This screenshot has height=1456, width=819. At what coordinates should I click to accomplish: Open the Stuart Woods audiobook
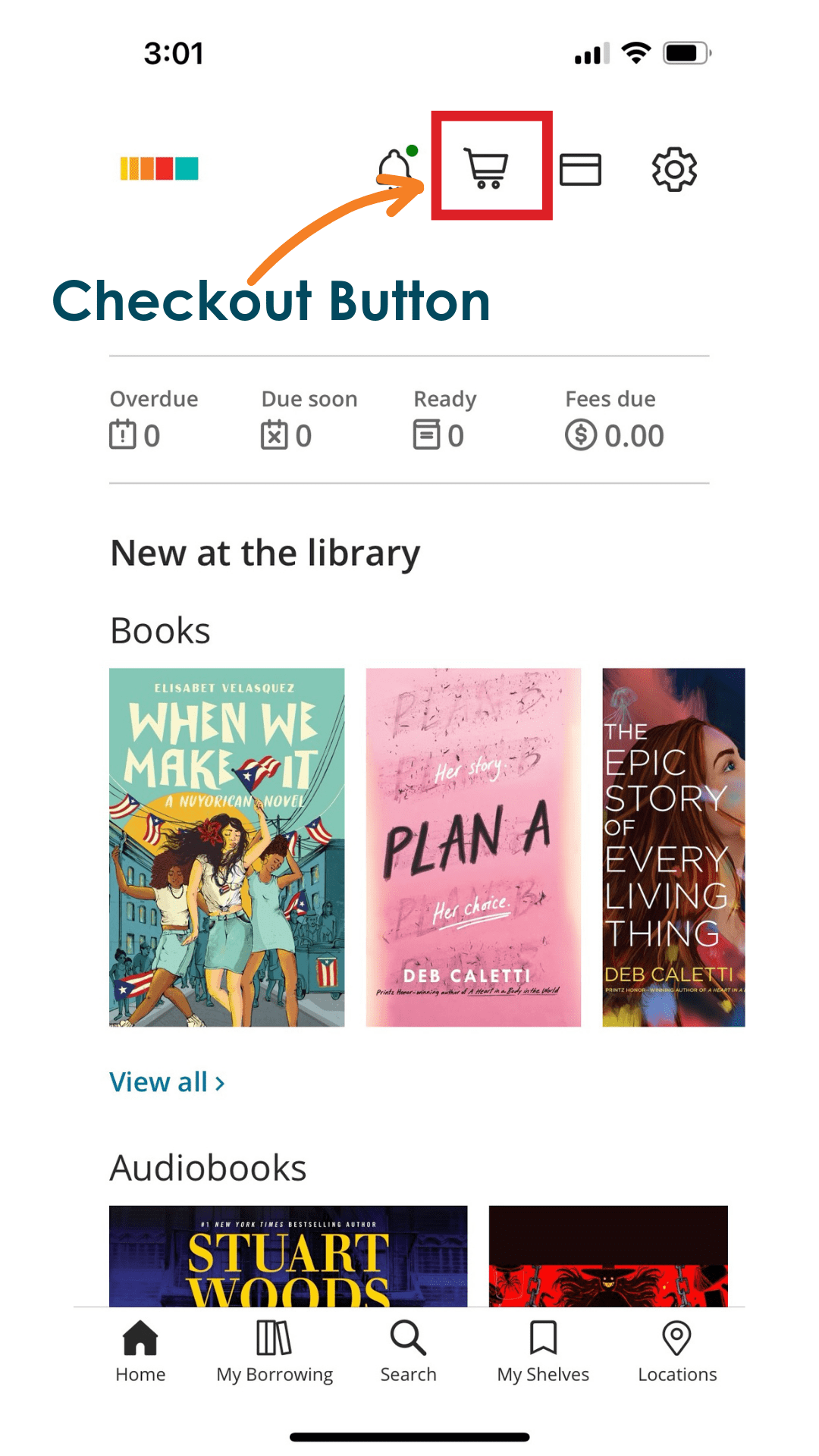click(x=288, y=1256)
